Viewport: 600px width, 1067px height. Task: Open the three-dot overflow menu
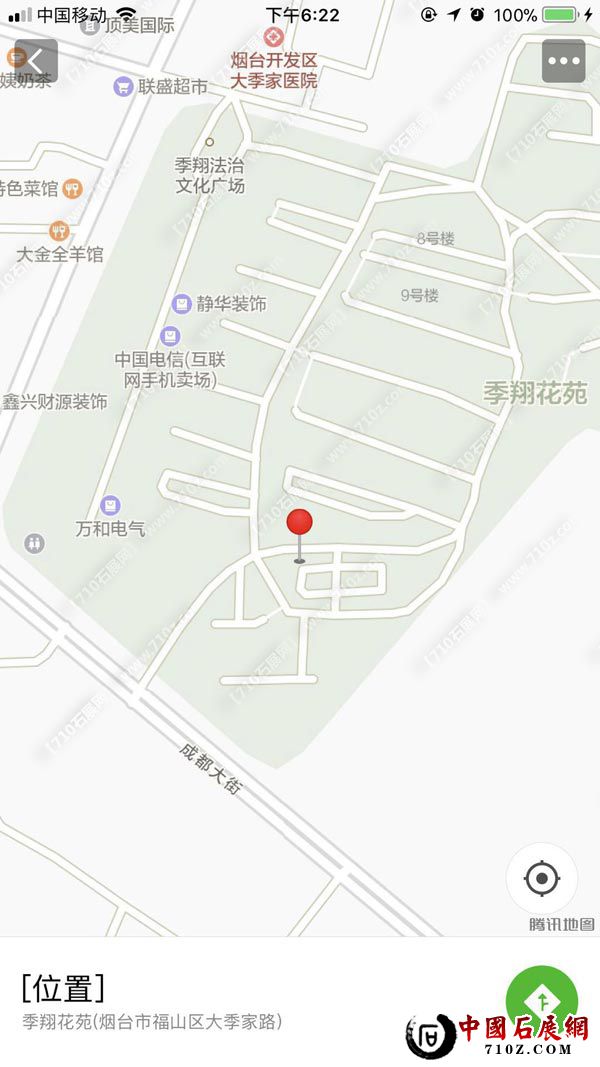[563, 61]
